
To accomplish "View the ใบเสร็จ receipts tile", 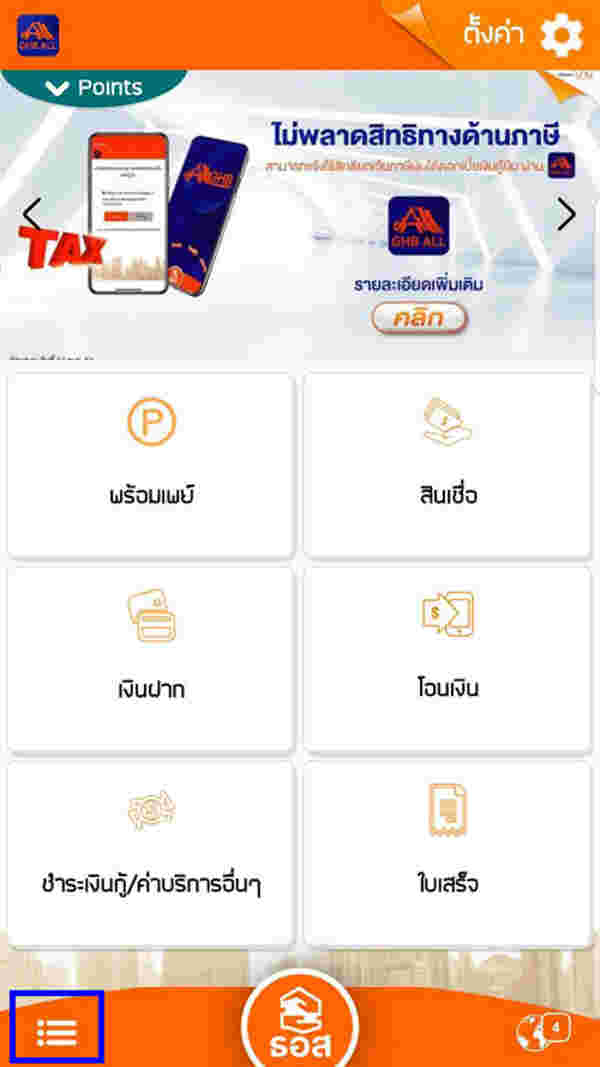I will 447,853.
